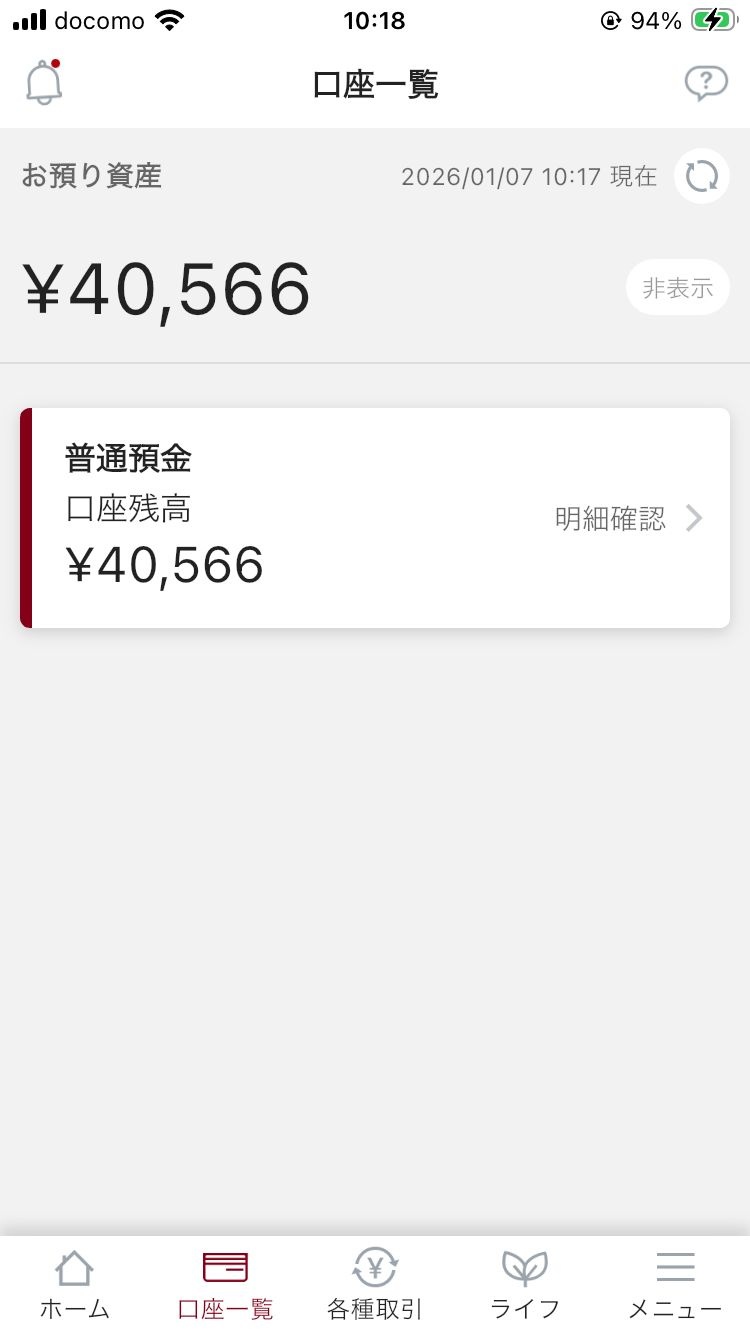This screenshot has height=1334, width=750.
Task: Hide balance with the 非表示 button
Action: [678, 288]
